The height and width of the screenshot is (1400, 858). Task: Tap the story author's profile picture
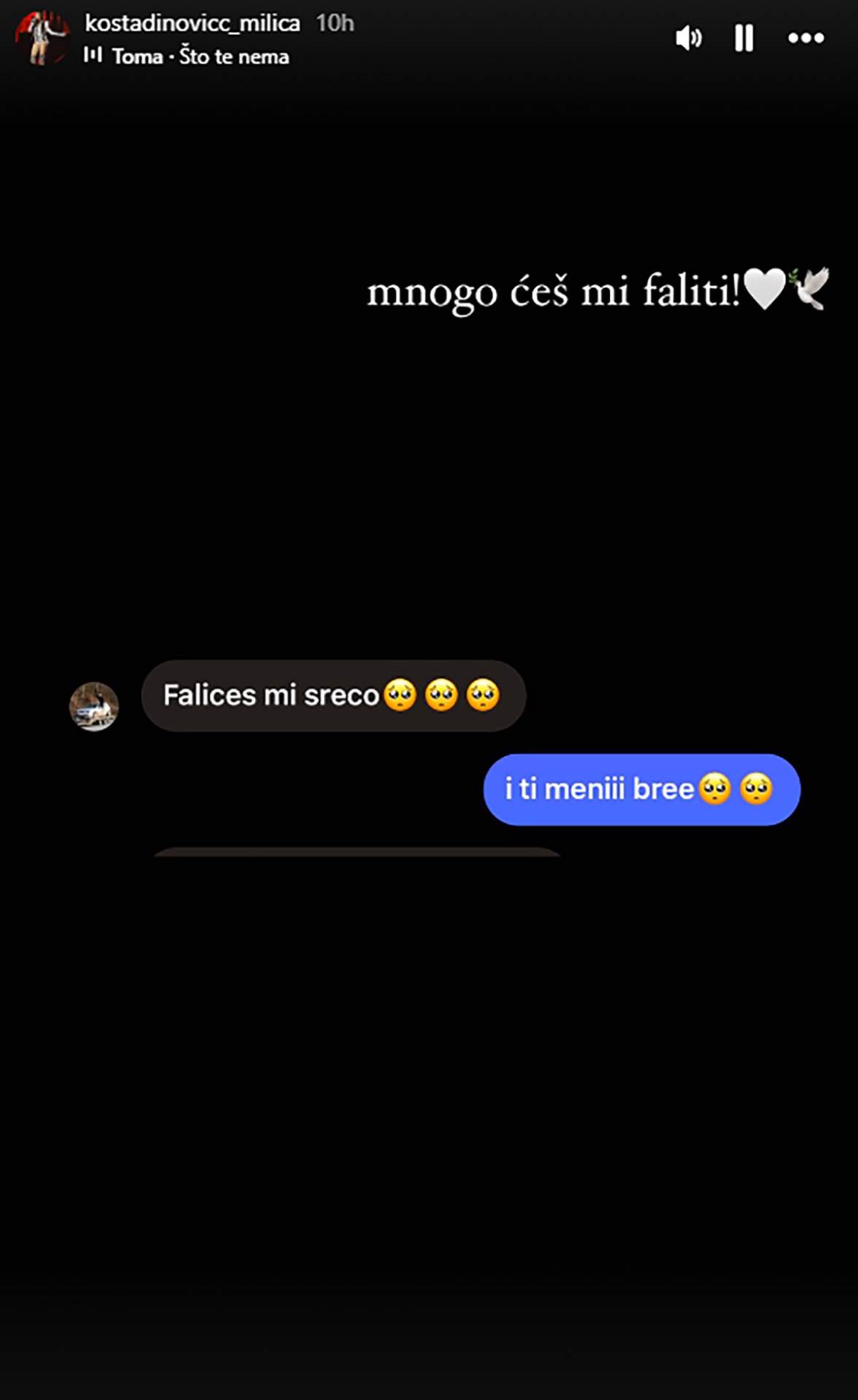tap(42, 38)
